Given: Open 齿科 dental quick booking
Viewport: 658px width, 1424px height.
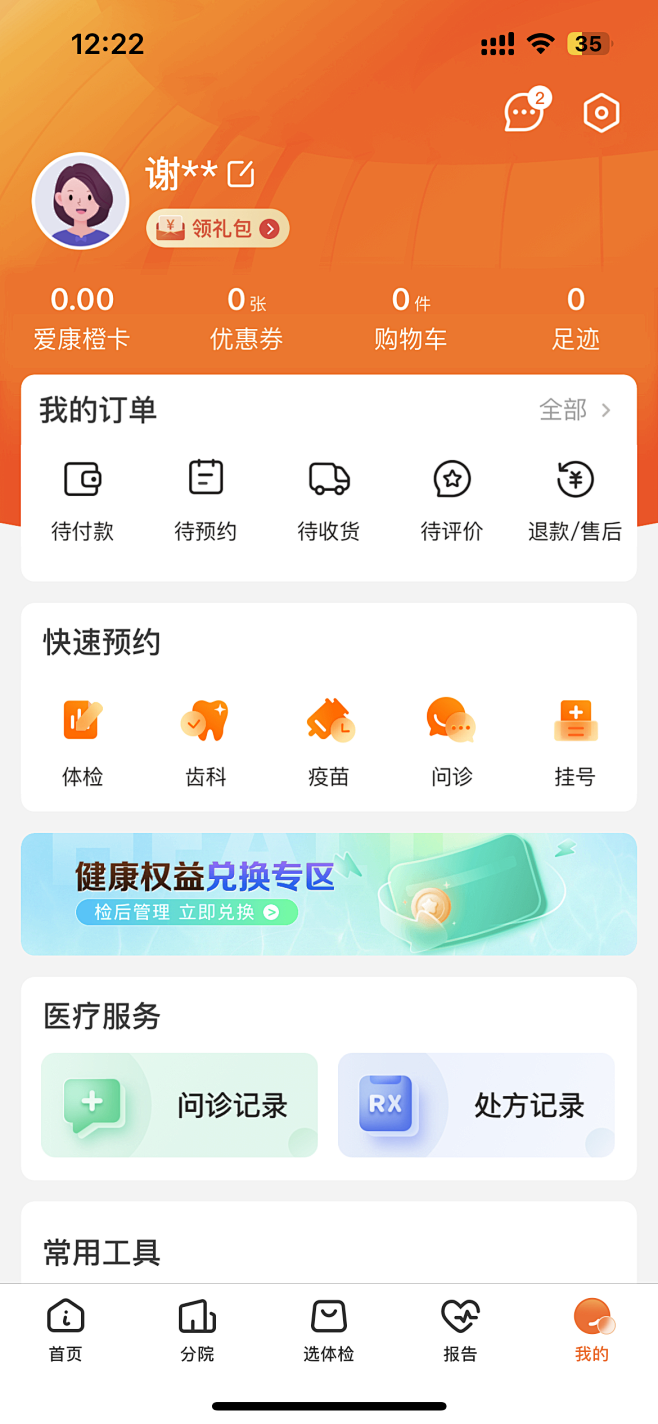Looking at the screenshot, I should [x=205, y=741].
